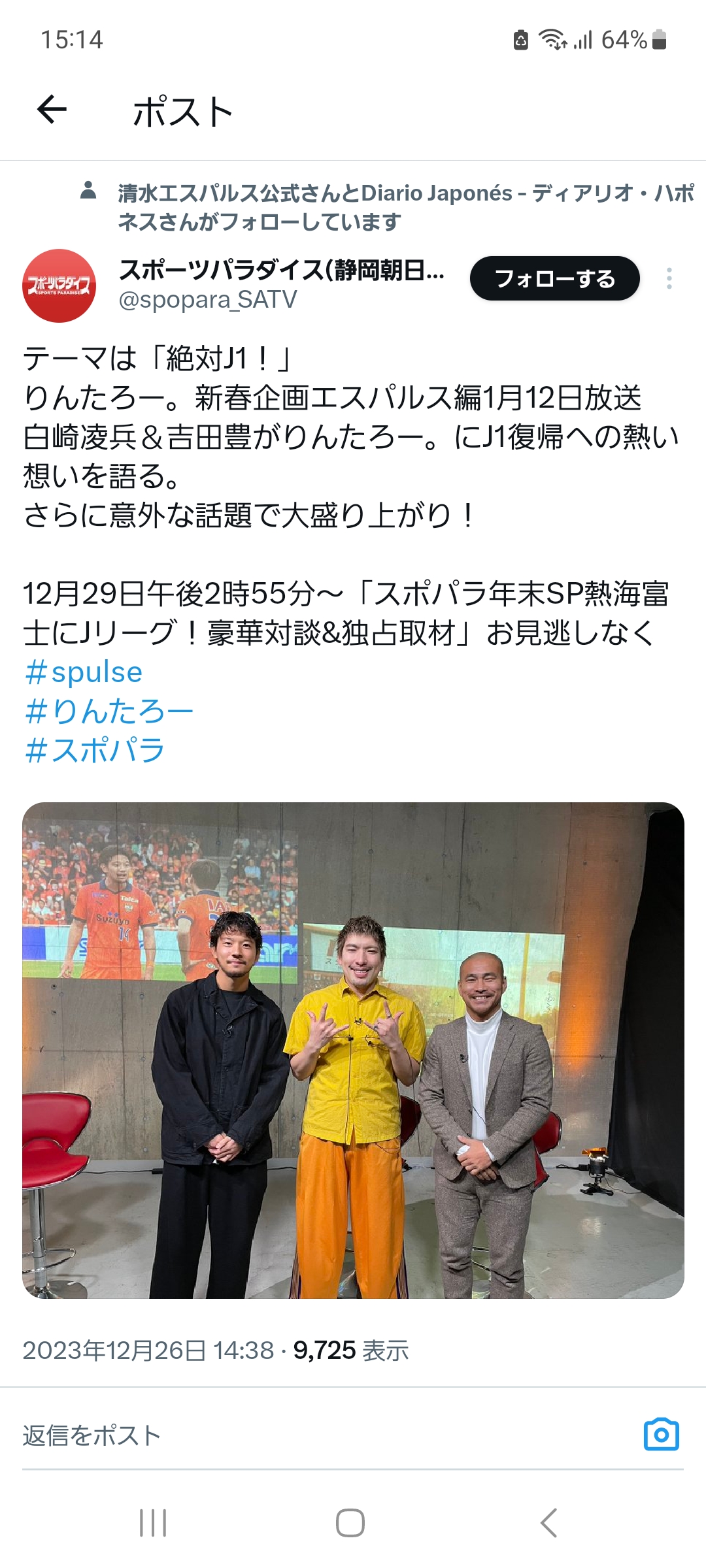This screenshot has height=1568, width=706.
Task: Open the 9,725 表示 view count
Action: [x=351, y=1350]
